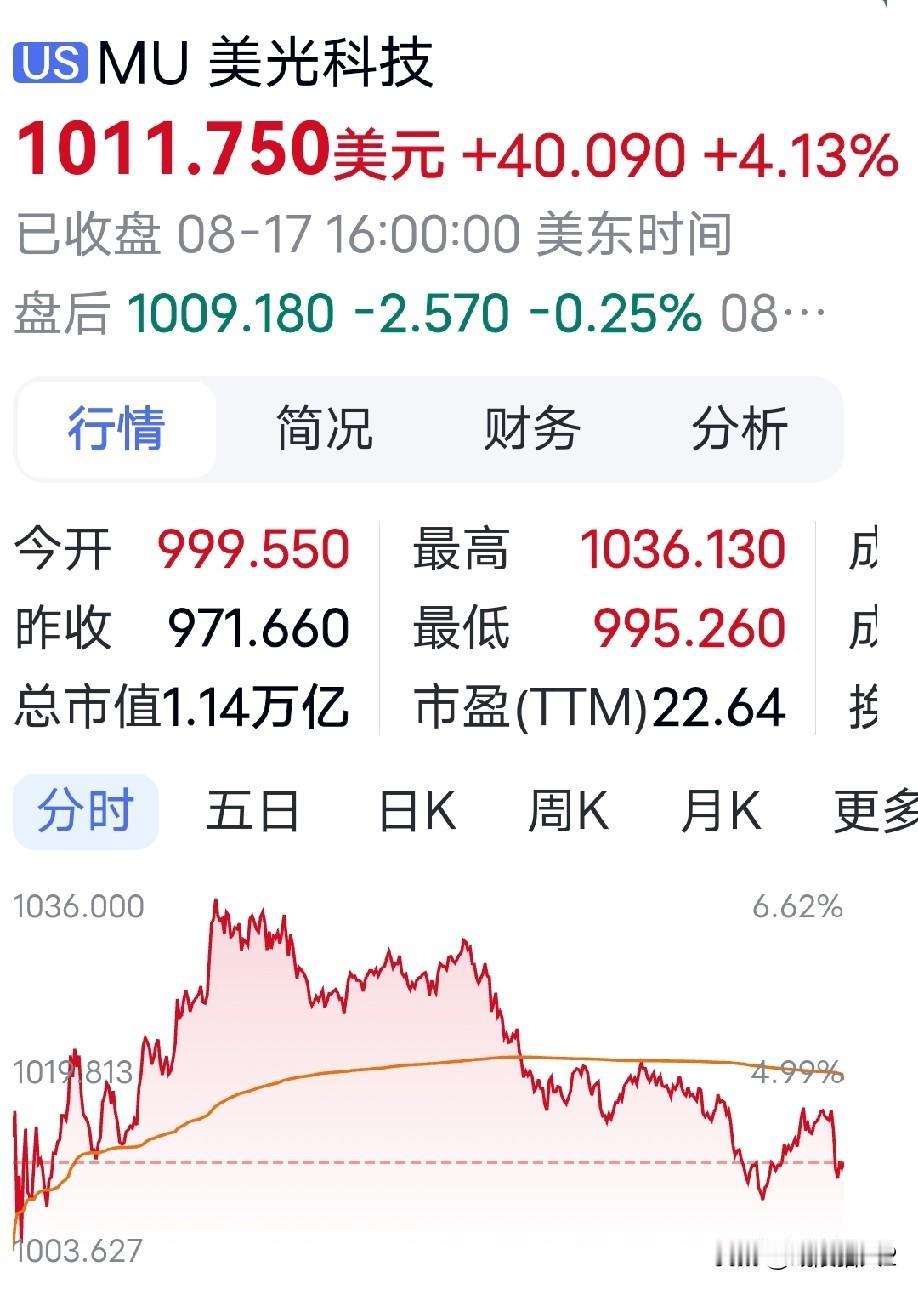Show the 五日 chart

(x=253, y=811)
